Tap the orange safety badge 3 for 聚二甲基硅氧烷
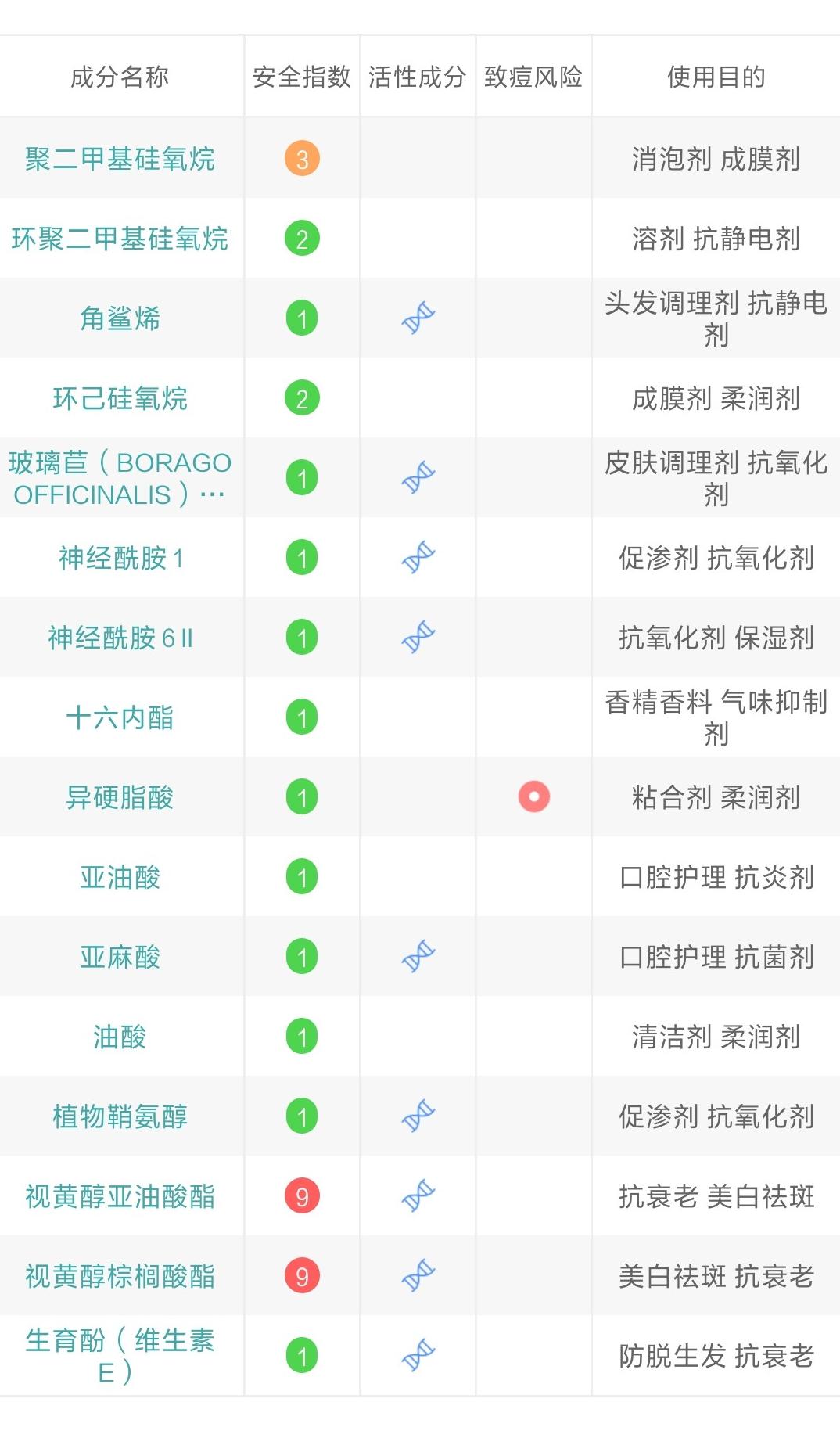840x1438 pixels. click(301, 157)
